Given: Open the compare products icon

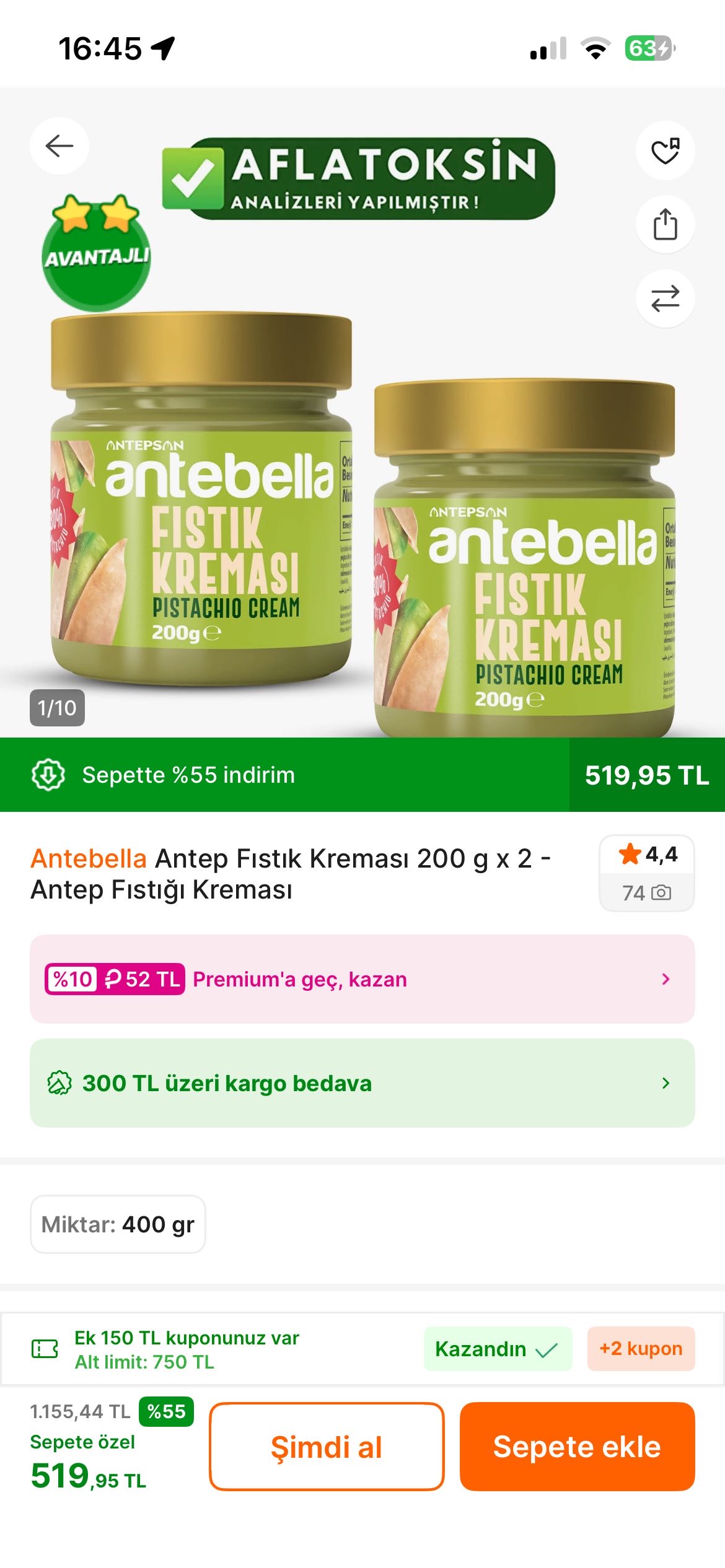Looking at the screenshot, I should click(665, 298).
